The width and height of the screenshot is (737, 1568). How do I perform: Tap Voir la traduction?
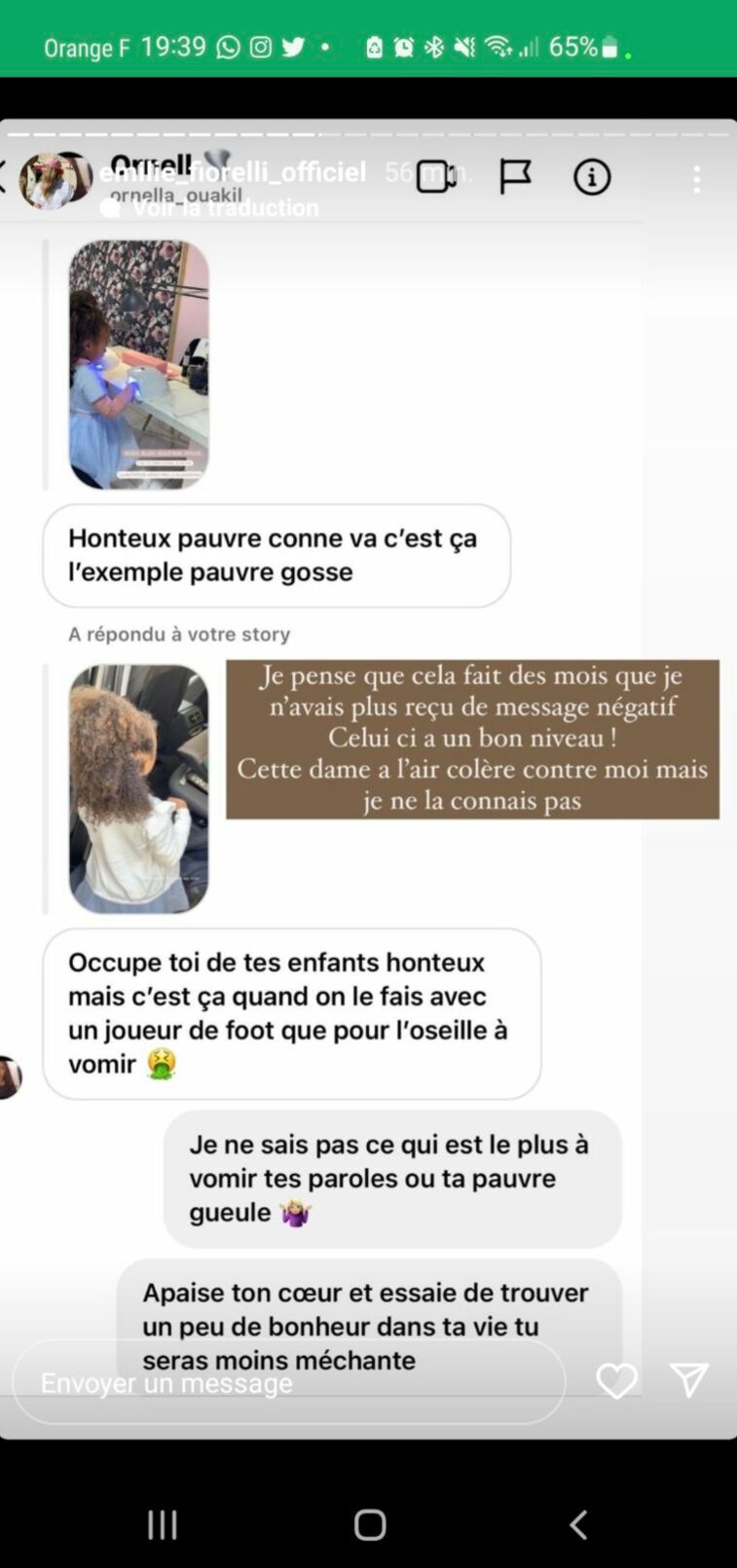pos(224,207)
